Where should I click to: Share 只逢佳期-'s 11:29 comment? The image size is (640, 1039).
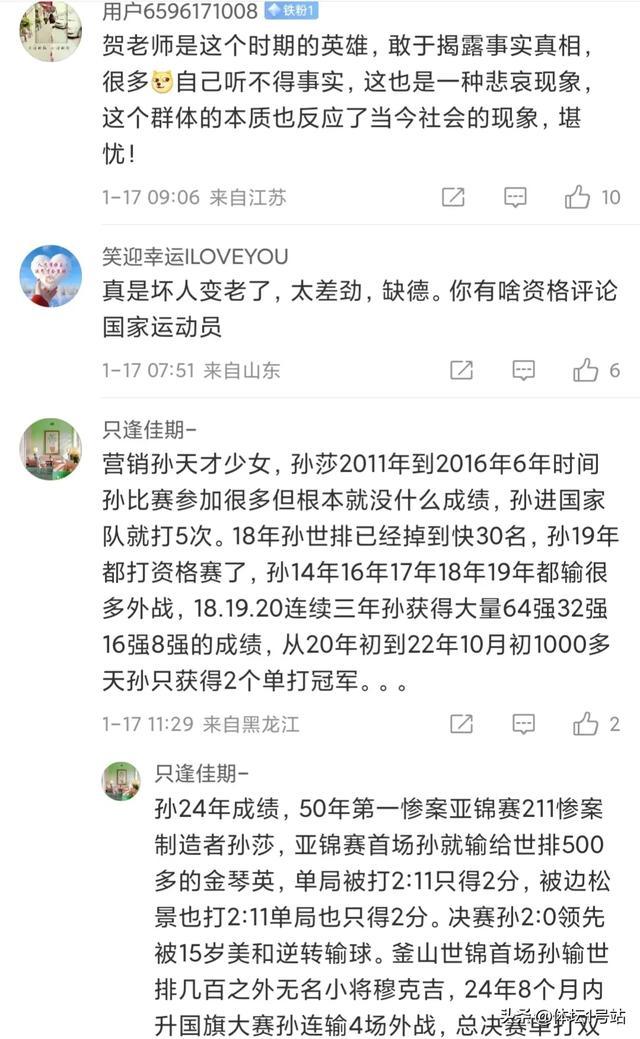tap(461, 724)
